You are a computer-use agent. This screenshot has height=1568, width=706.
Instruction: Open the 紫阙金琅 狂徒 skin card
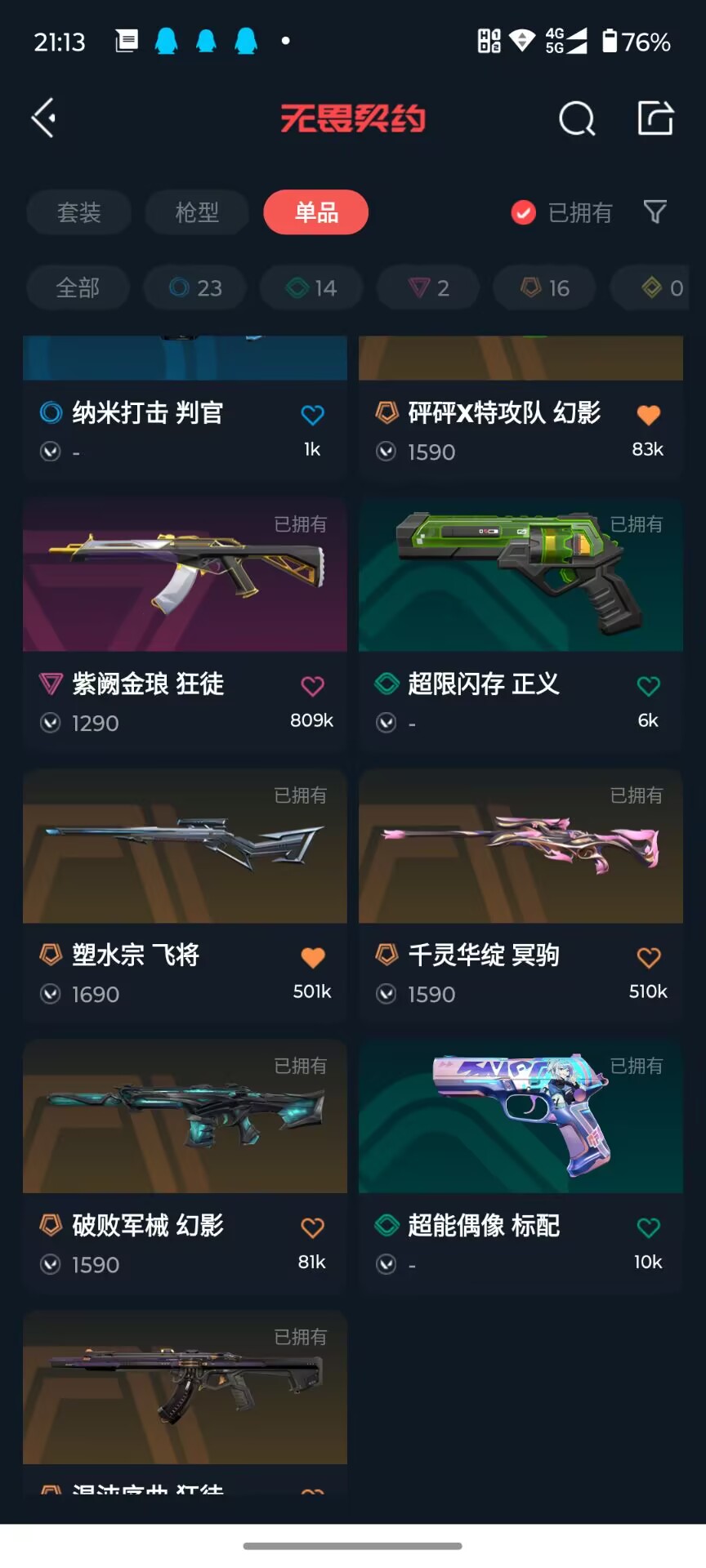185,625
